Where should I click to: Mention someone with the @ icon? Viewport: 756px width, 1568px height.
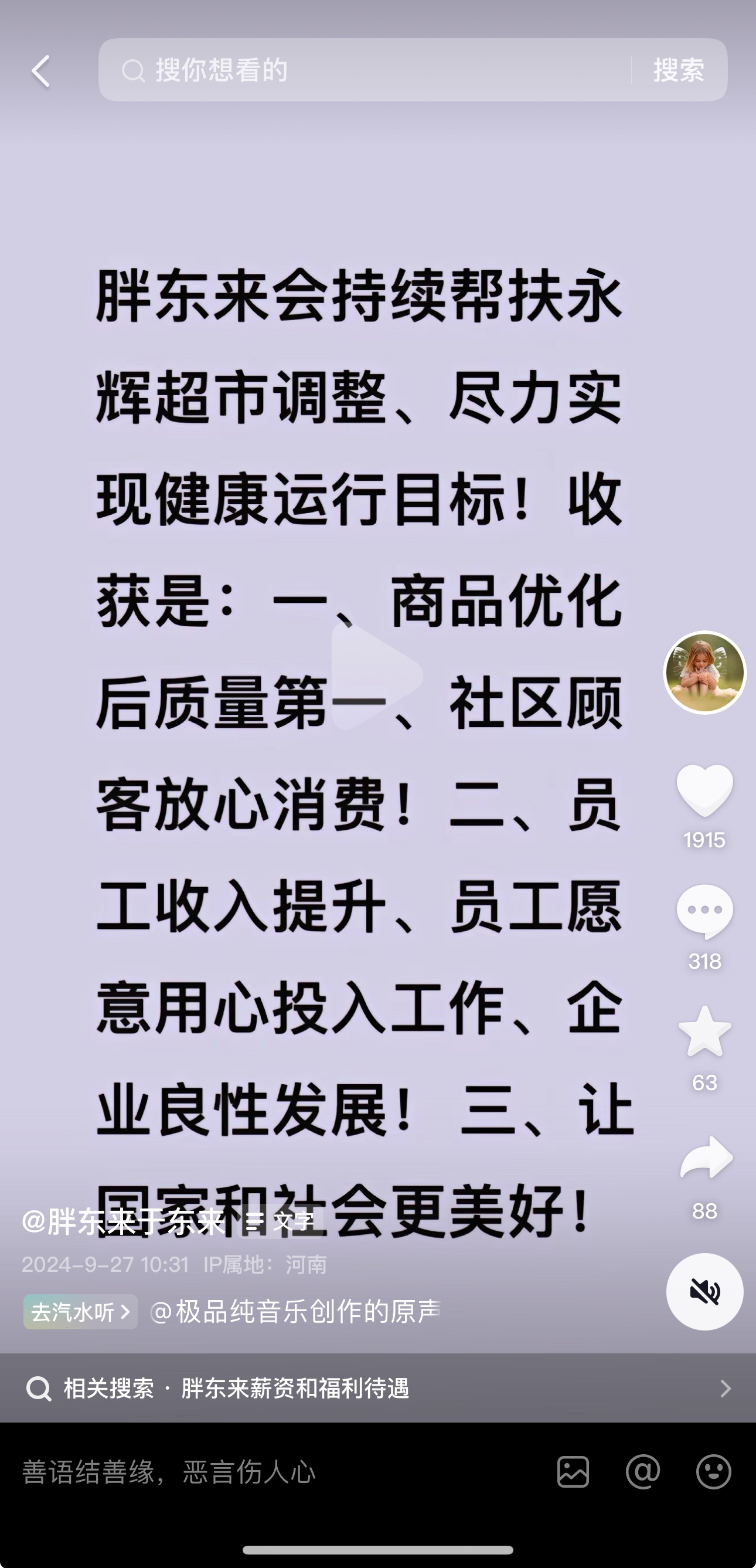click(643, 1472)
